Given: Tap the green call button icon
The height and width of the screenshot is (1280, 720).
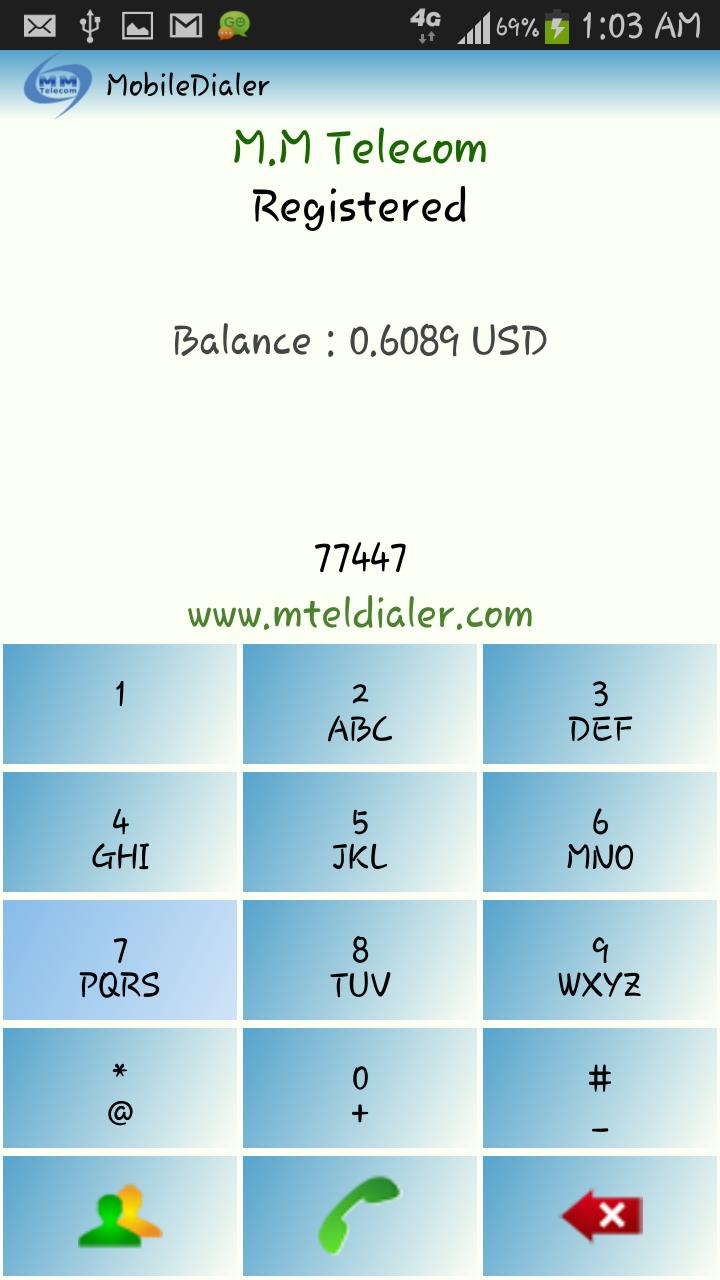Looking at the screenshot, I should [x=359, y=1215].
